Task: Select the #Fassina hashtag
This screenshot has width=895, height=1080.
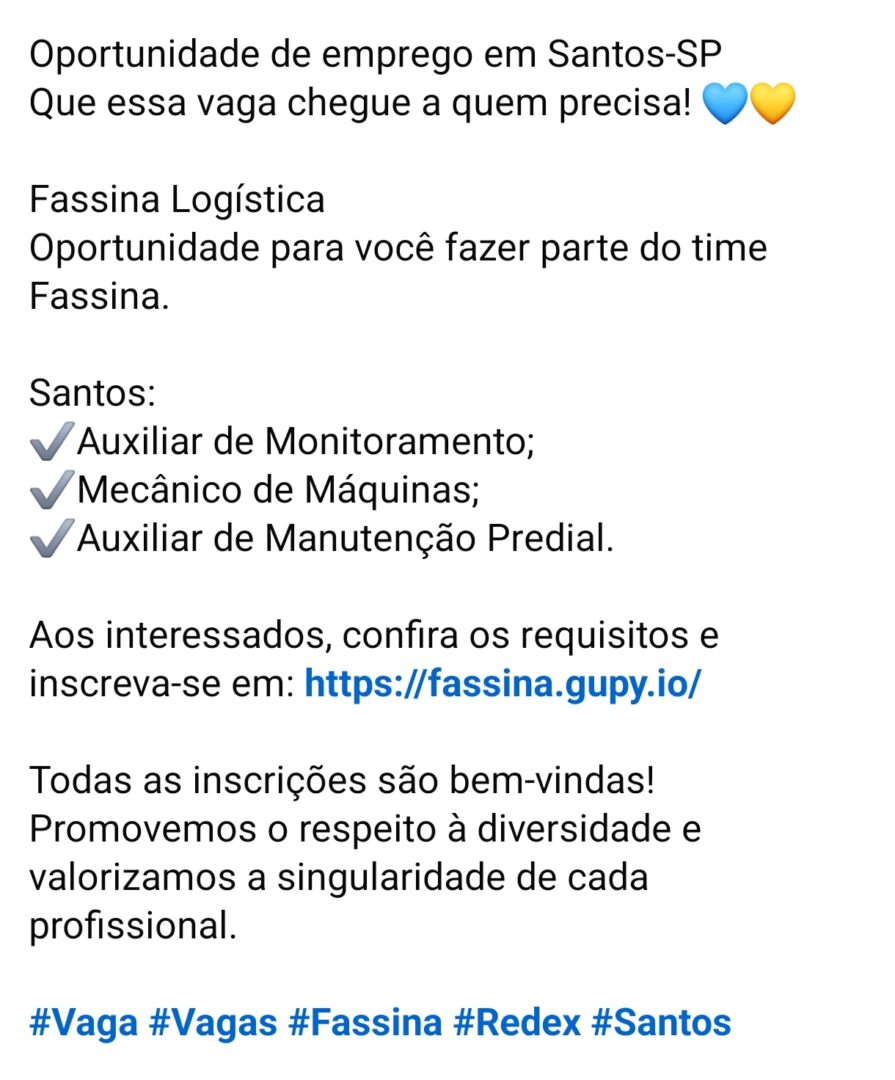Action: point(364,1022)
